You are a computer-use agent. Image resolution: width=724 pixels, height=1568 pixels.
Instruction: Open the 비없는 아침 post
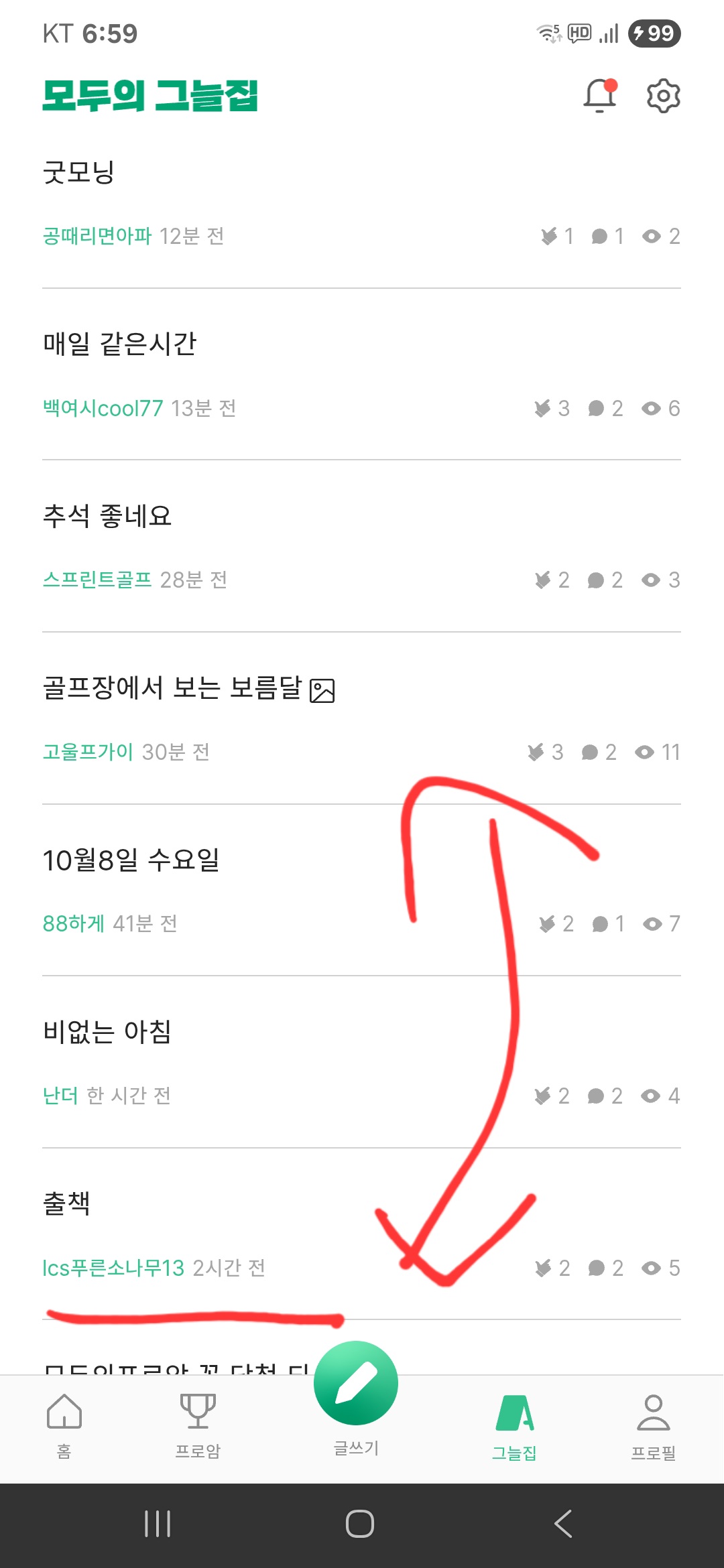(107, 1032)
